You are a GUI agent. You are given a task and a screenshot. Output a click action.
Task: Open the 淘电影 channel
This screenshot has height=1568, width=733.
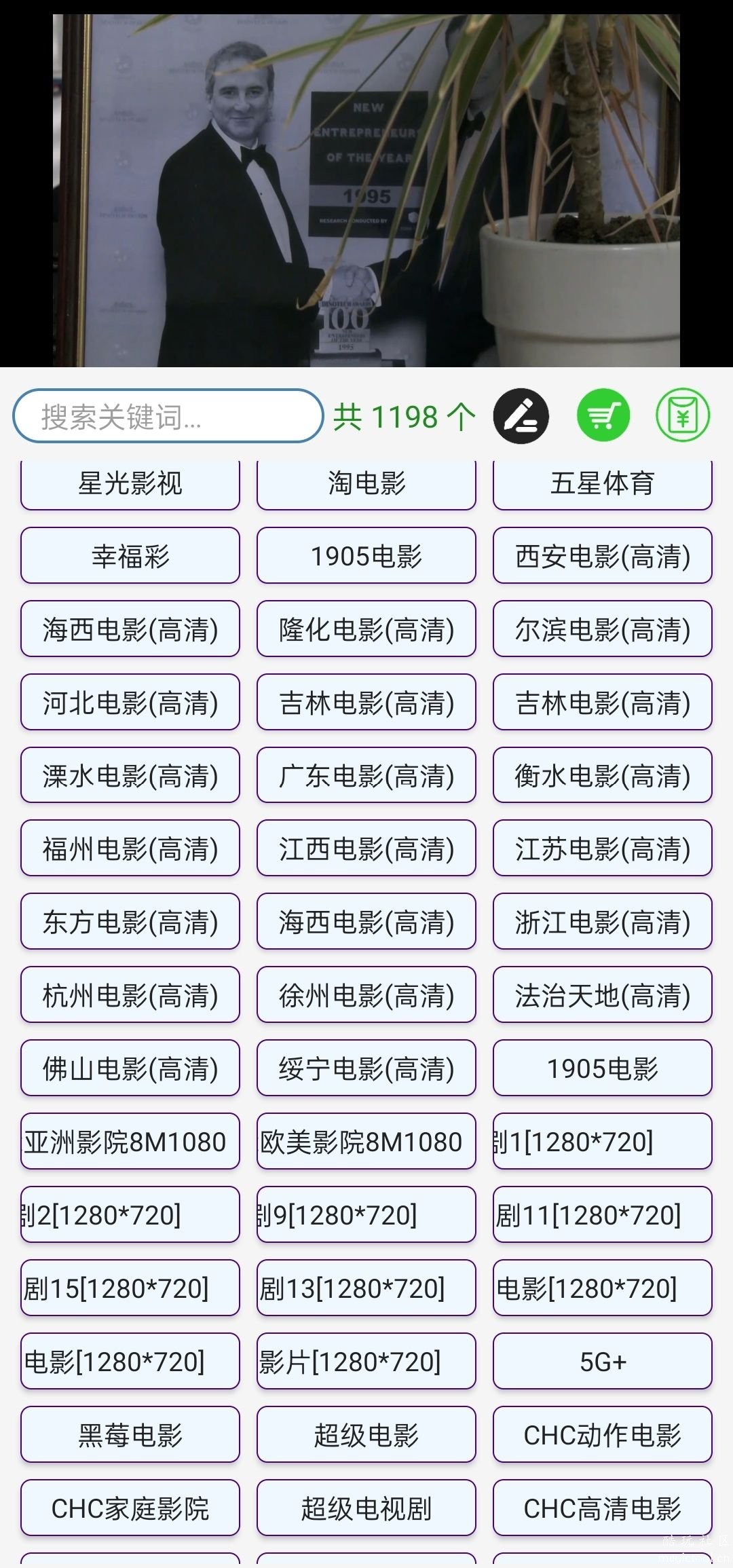pyautogui.click(x=366, y=483)
